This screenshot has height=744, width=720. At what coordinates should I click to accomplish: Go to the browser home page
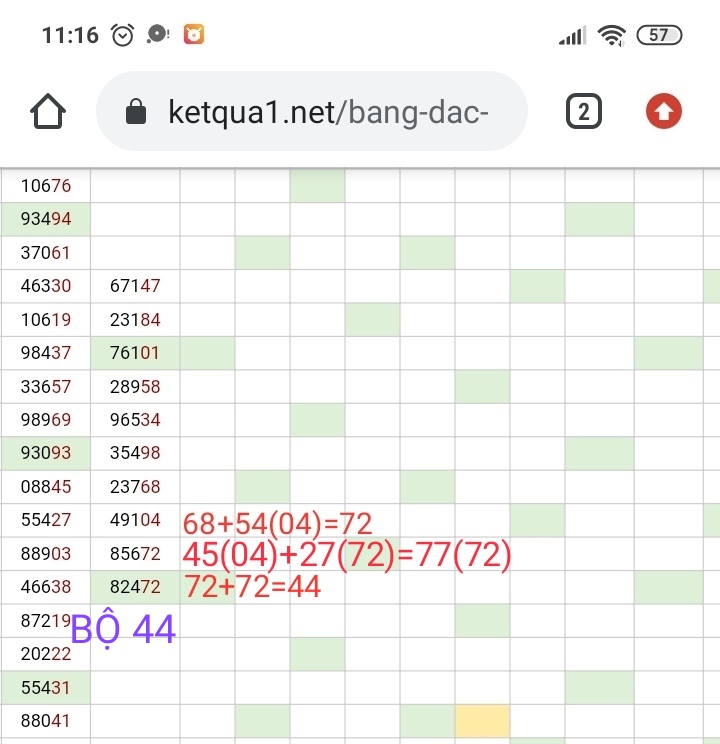point(48,112)
